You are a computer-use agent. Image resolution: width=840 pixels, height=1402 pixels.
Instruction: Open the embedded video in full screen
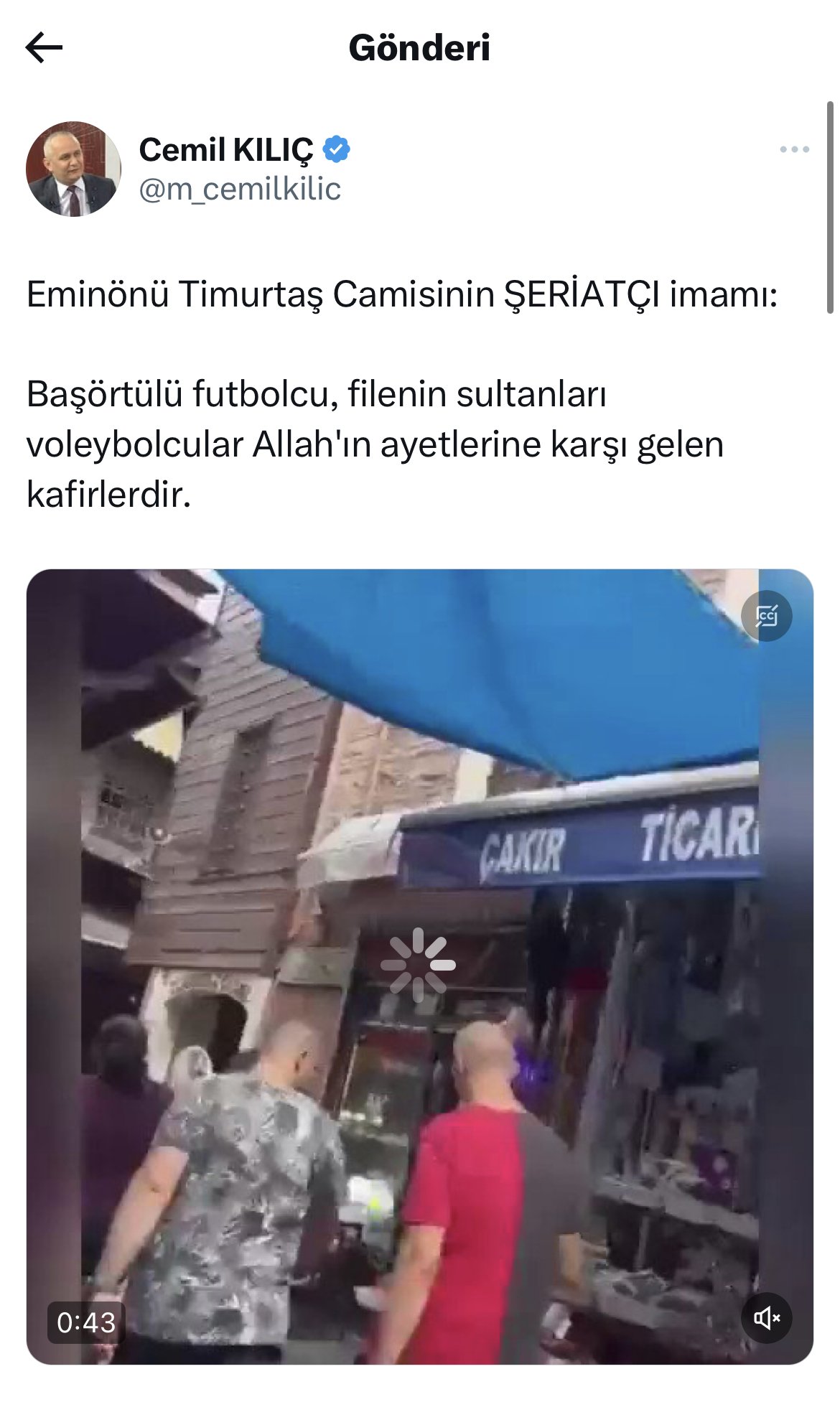tap(419, 966)
